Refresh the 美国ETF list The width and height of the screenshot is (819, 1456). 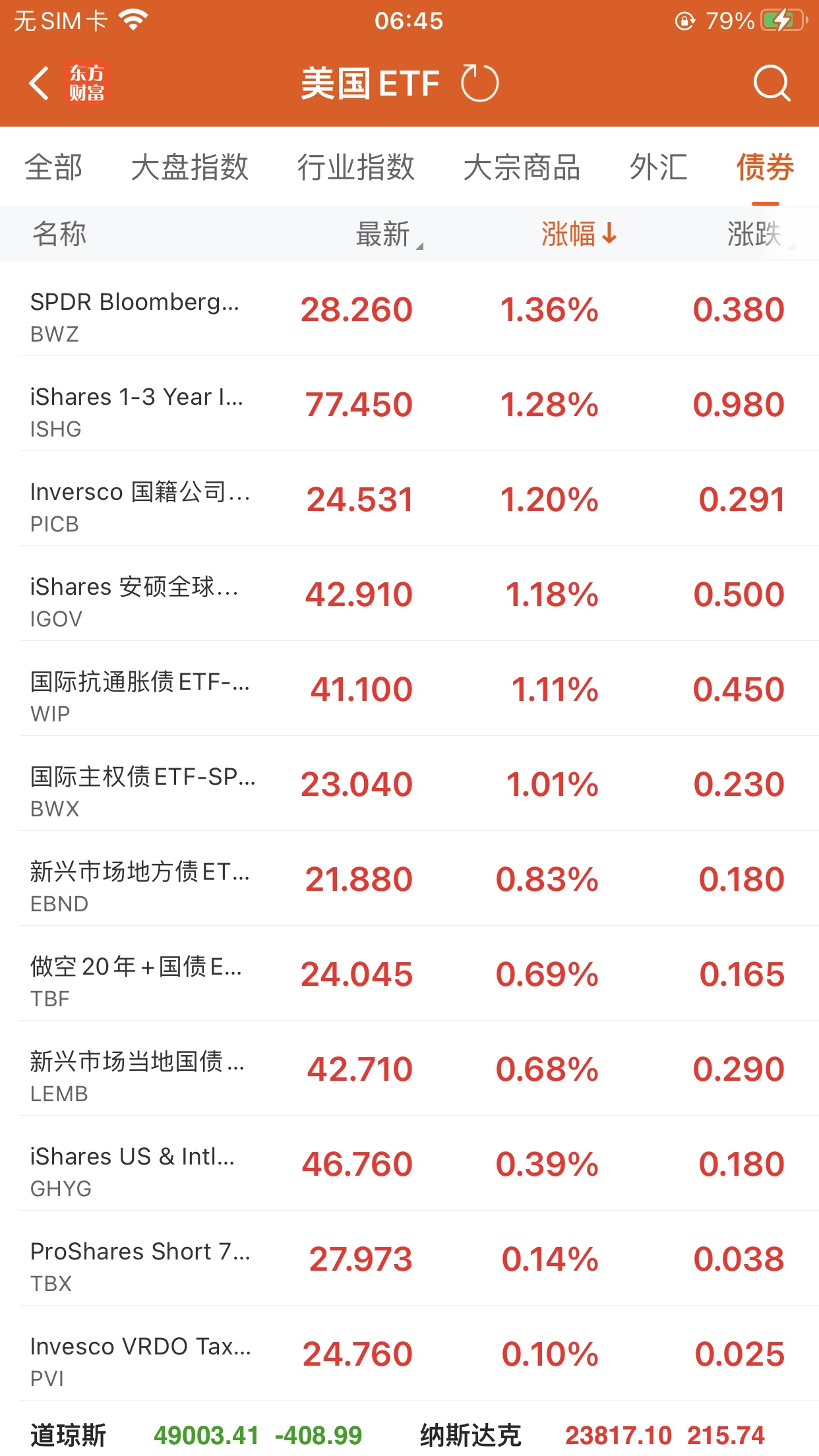pyautogui.click(x=479, y=84)
